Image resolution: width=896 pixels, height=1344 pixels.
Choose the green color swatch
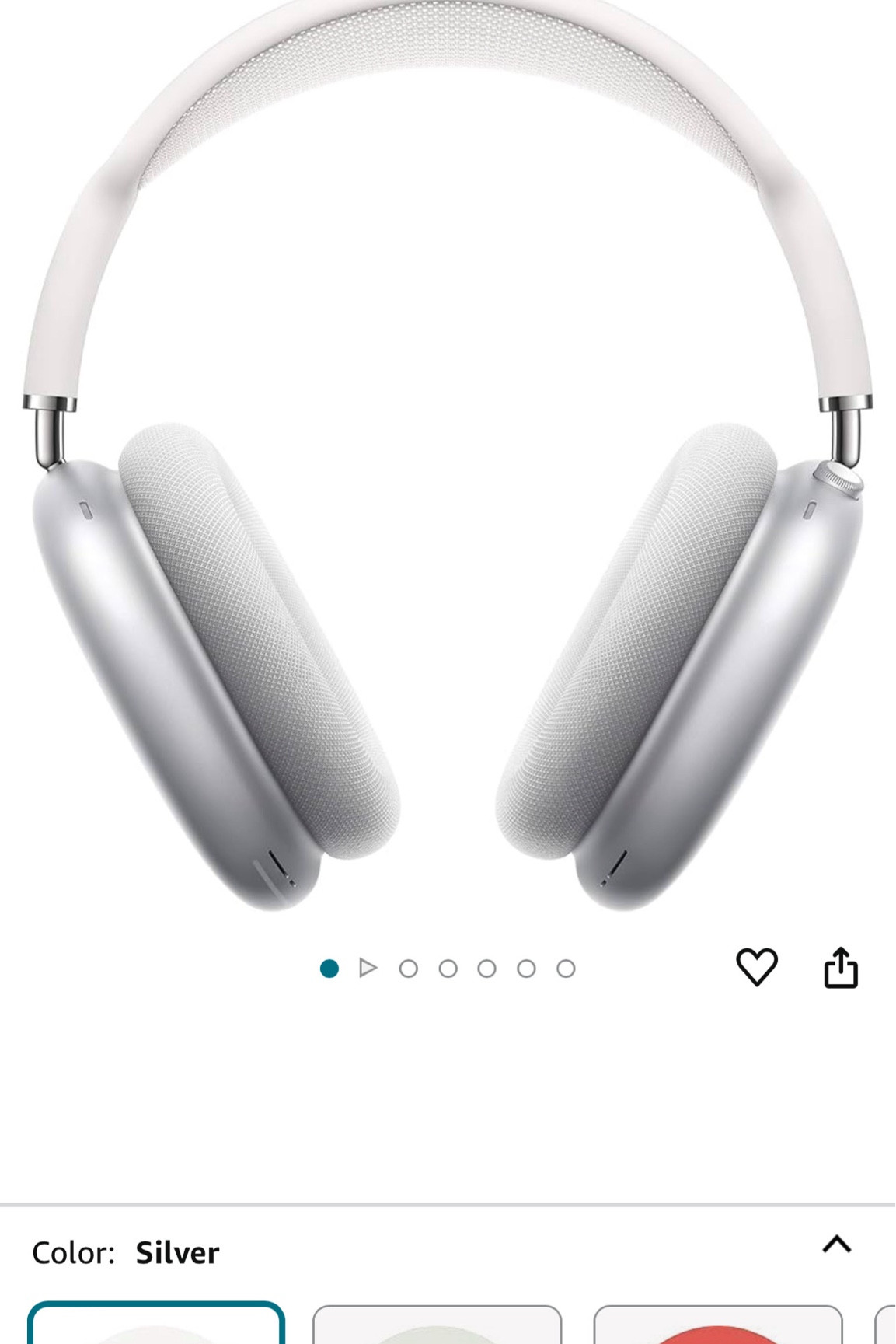(437, 1326)
